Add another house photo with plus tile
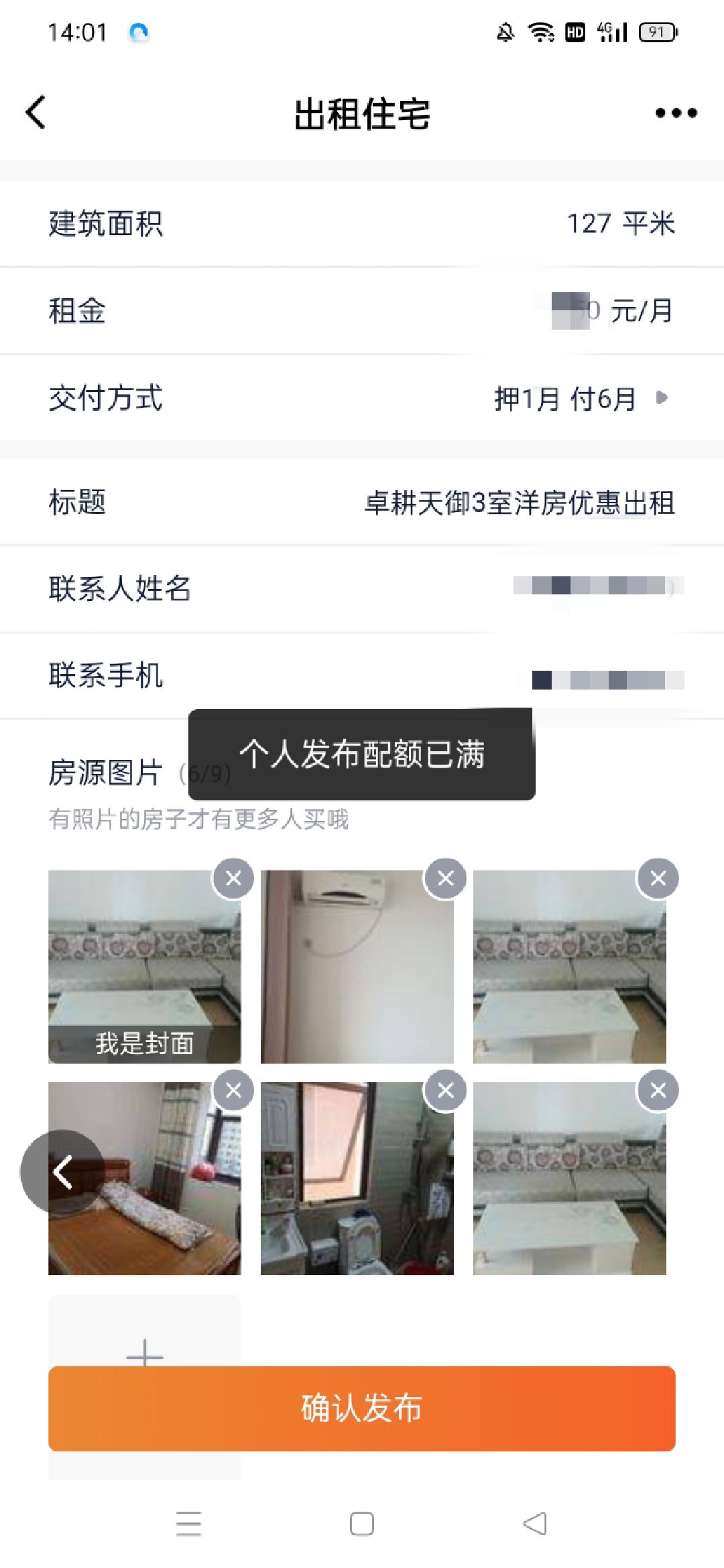 [x=144, y=1333]
